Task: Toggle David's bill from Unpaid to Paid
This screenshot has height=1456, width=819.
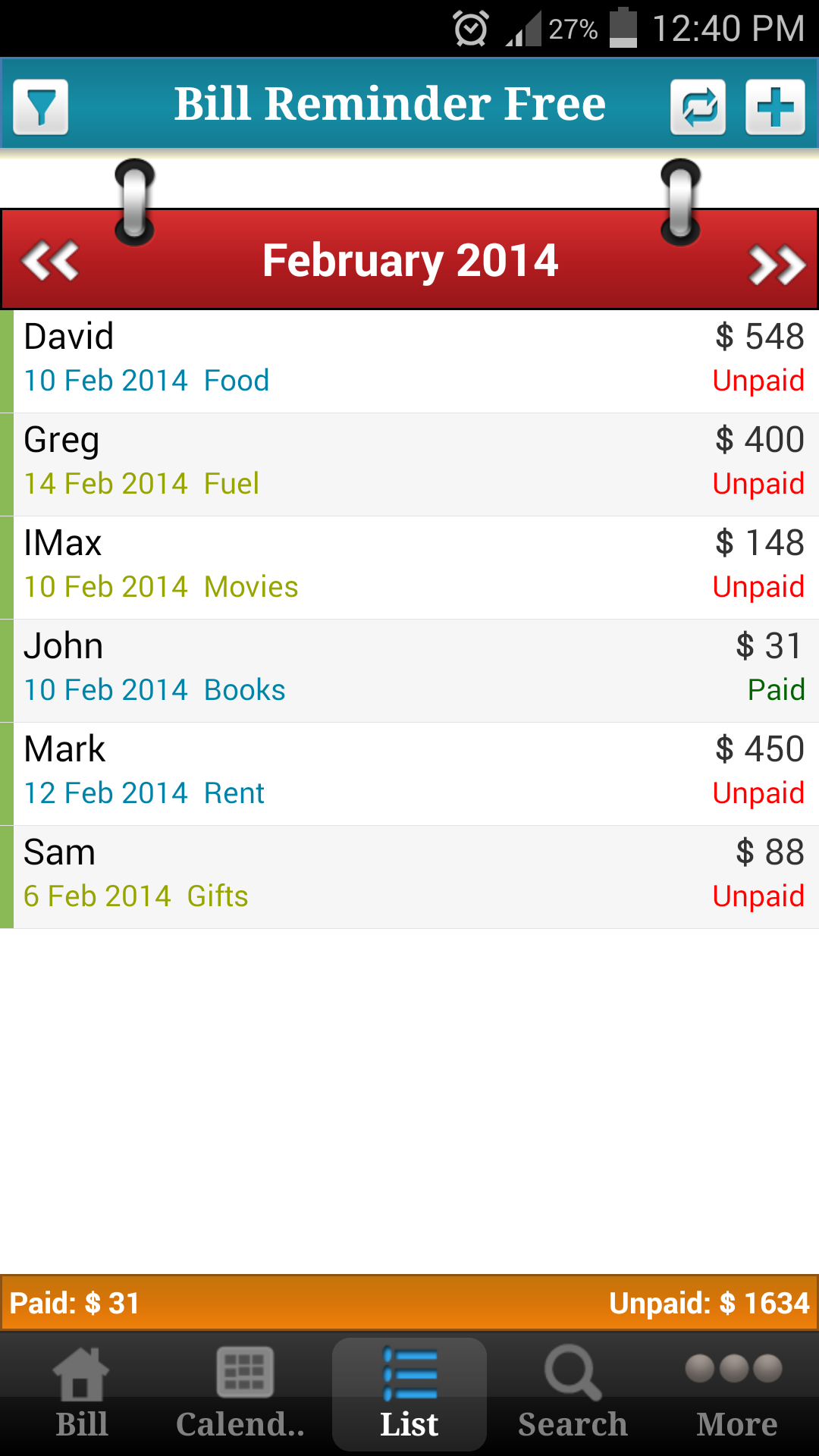Action: [758, 381]
